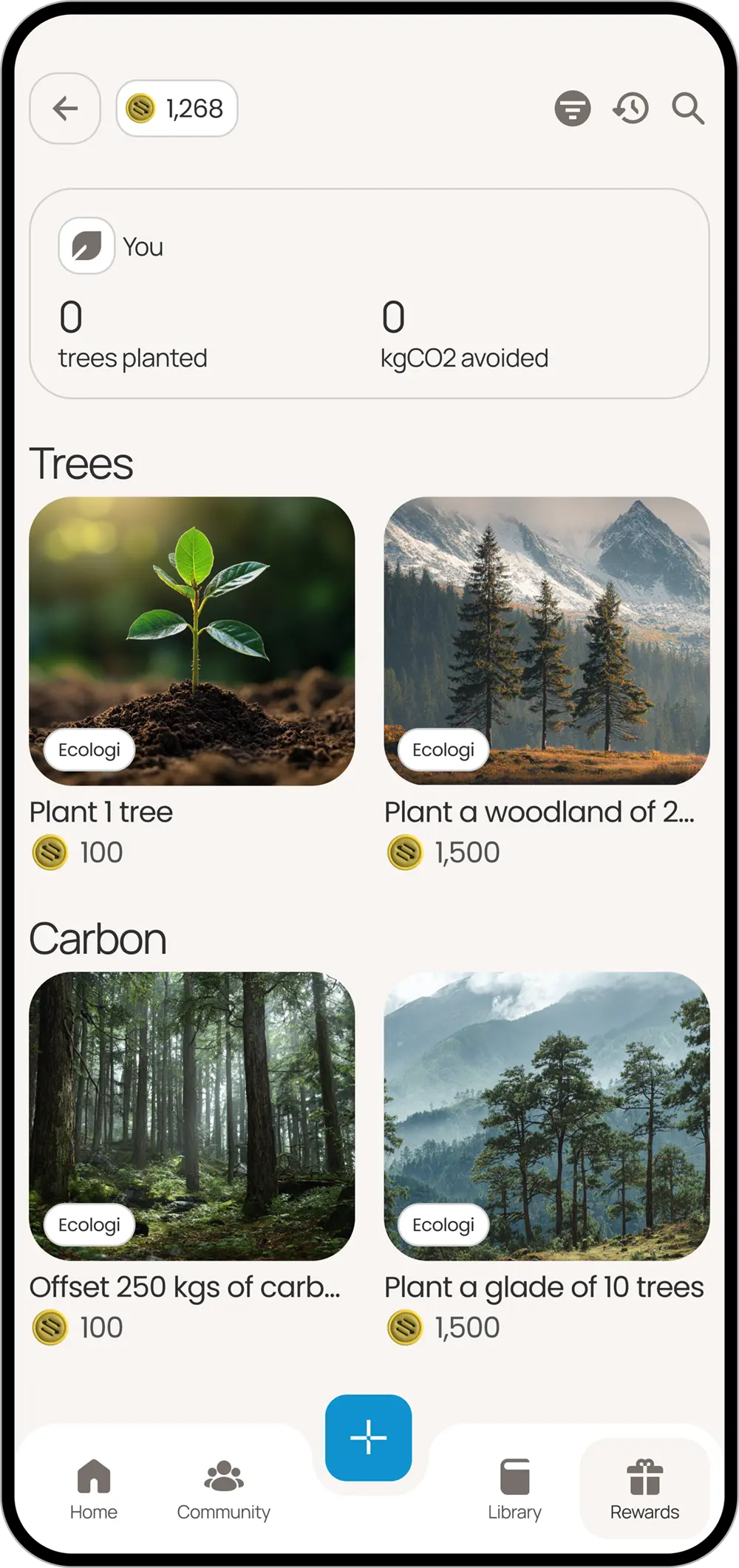Tap the blue plus button

(x=368, y=1437)
